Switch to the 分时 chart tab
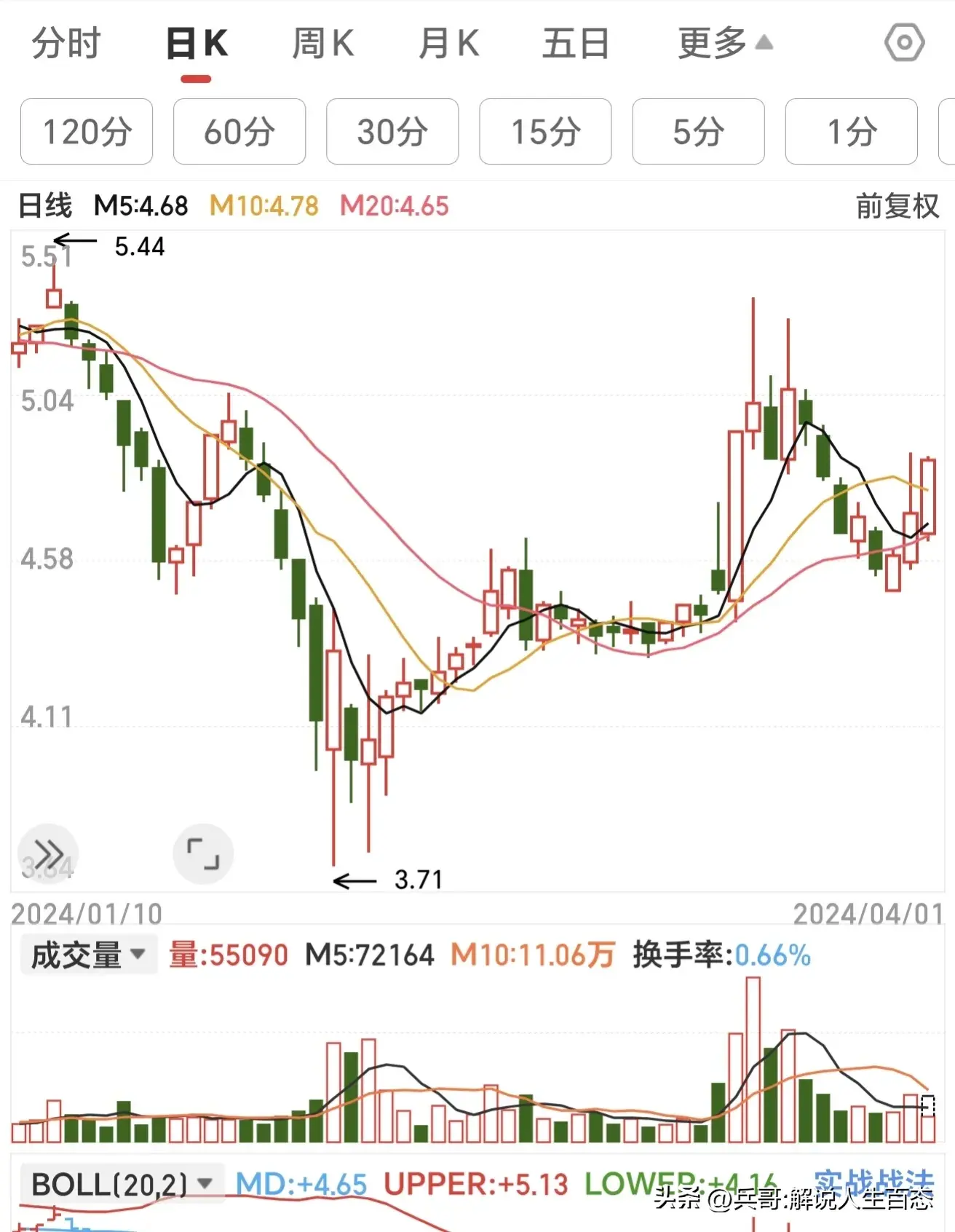 [66, 43]
